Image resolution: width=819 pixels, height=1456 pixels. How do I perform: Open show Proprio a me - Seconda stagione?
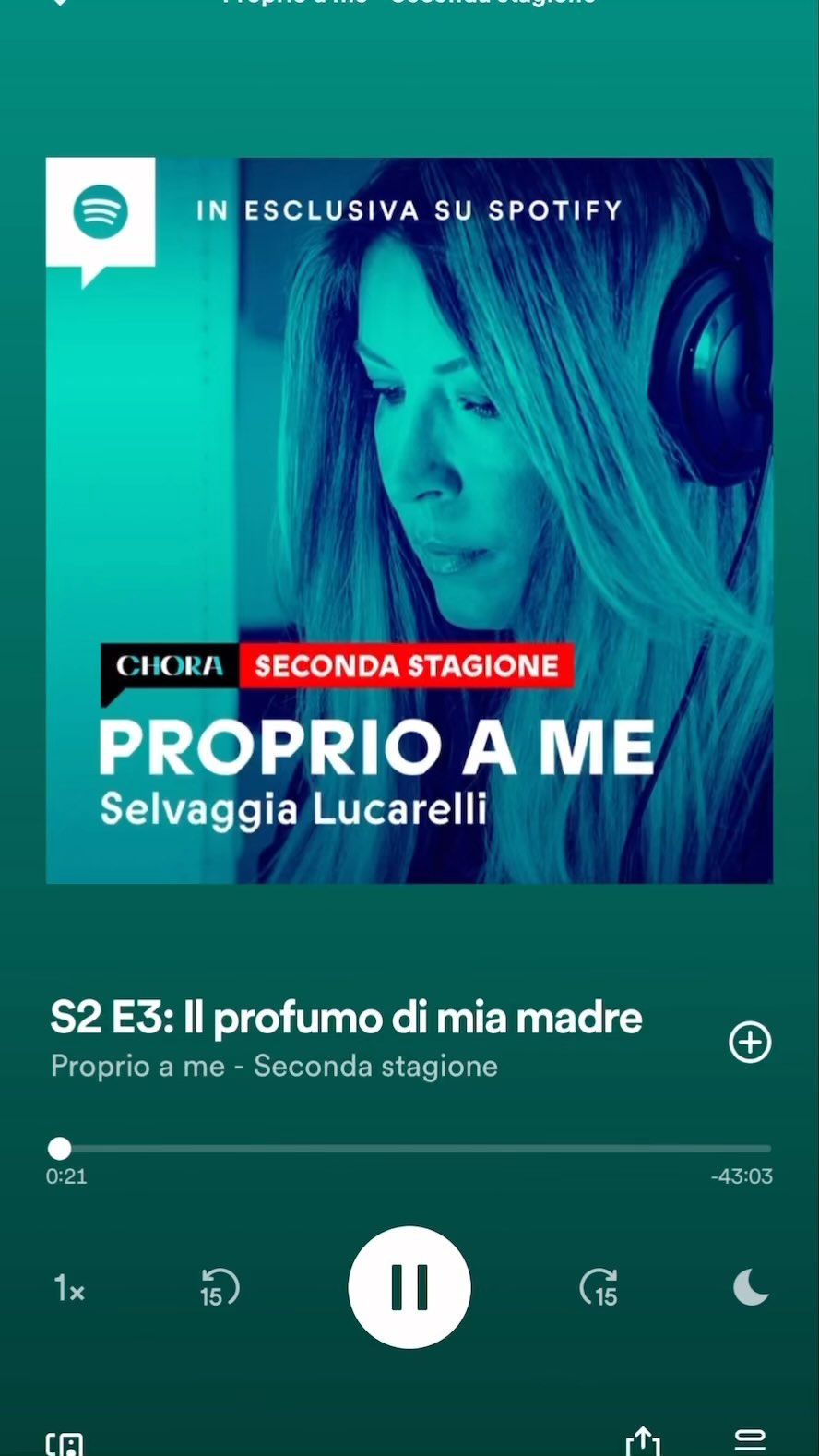click(274, 1066)
